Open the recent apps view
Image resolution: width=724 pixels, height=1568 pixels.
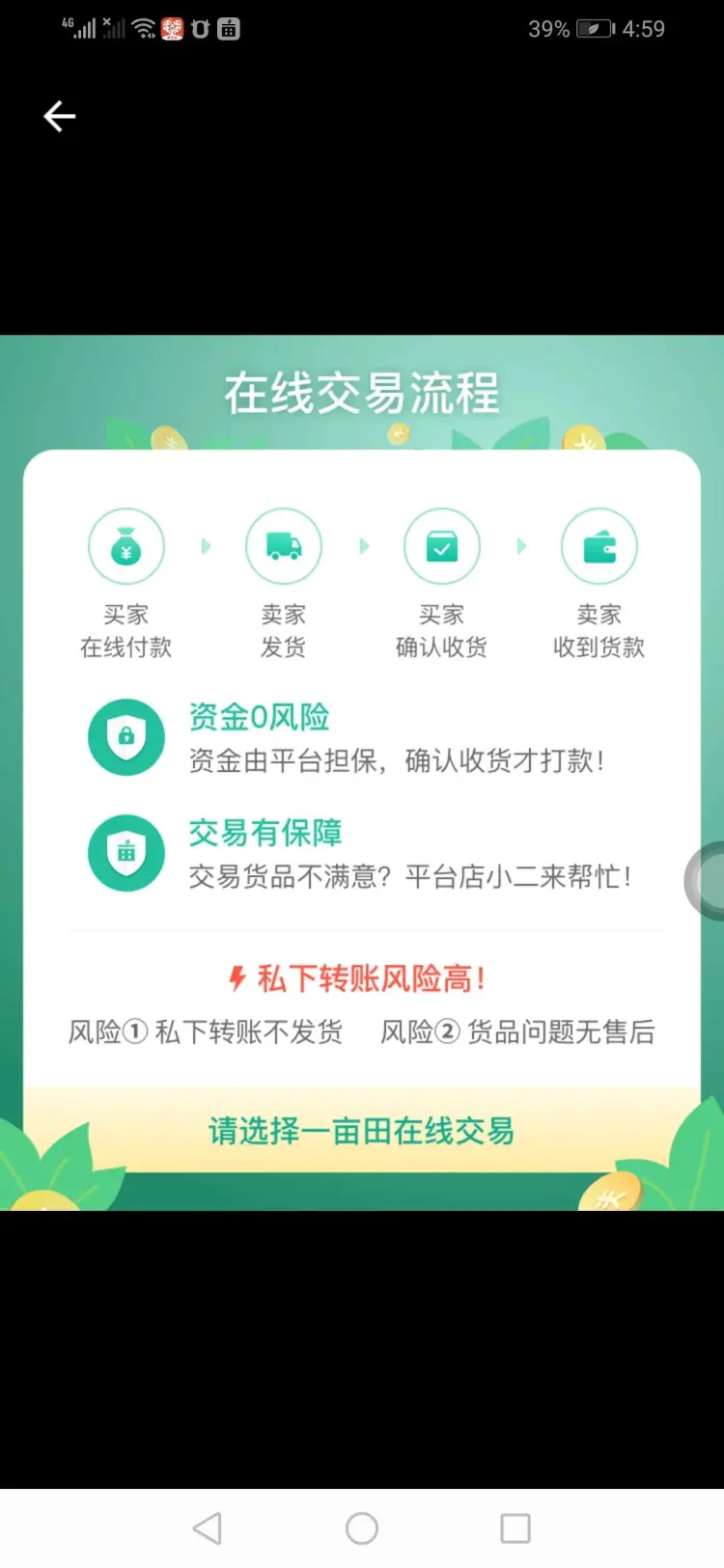515,1527
